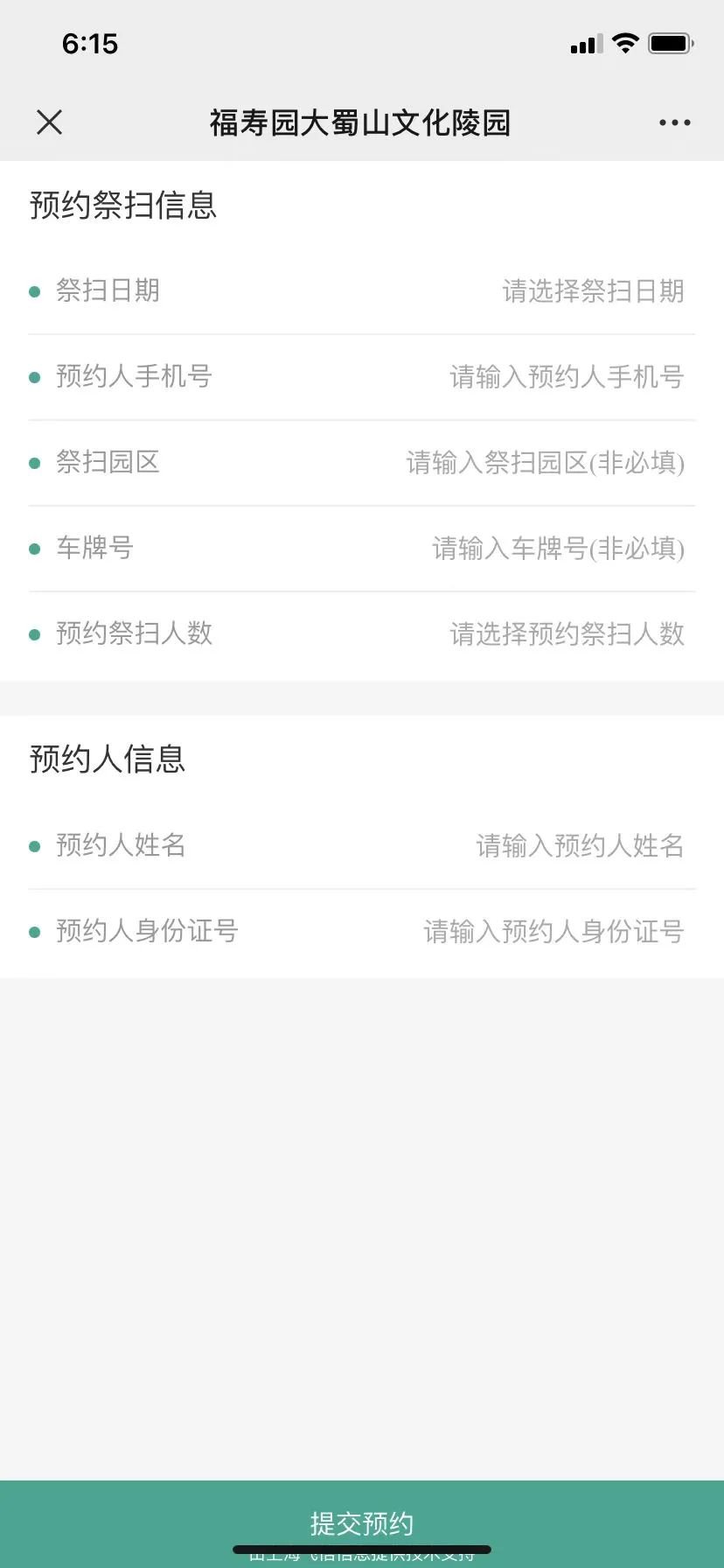The width and height of the screenshot is (724, 1568).
Task: Enter the 车牌号 field
Action: click(558, 549)
